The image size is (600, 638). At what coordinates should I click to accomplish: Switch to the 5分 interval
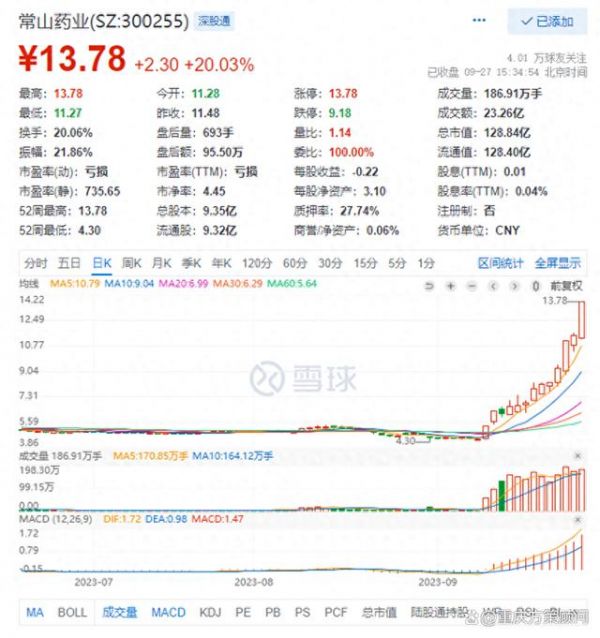coord(397,263)
